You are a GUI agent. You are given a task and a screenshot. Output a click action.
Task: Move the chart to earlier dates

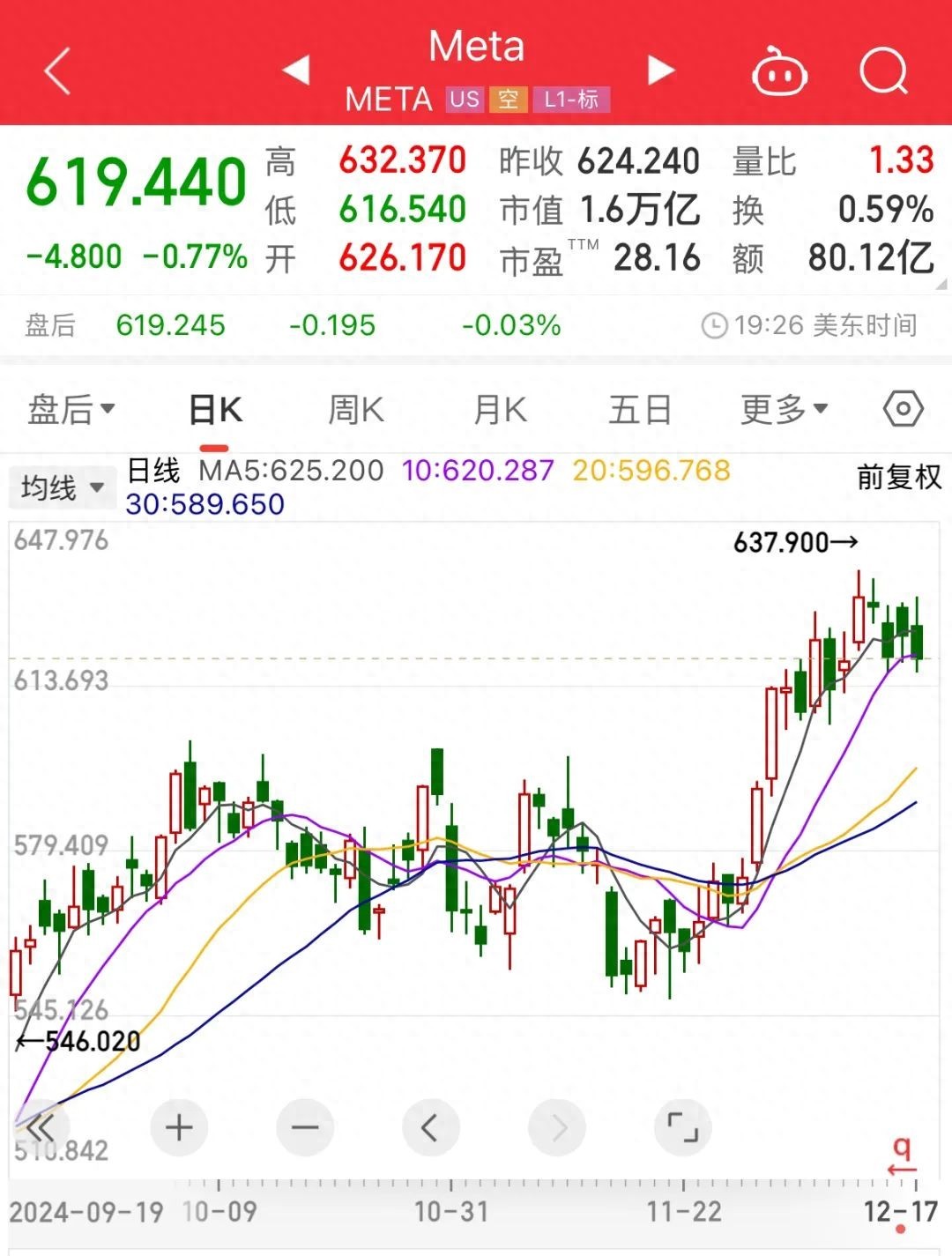point(430,1127)
